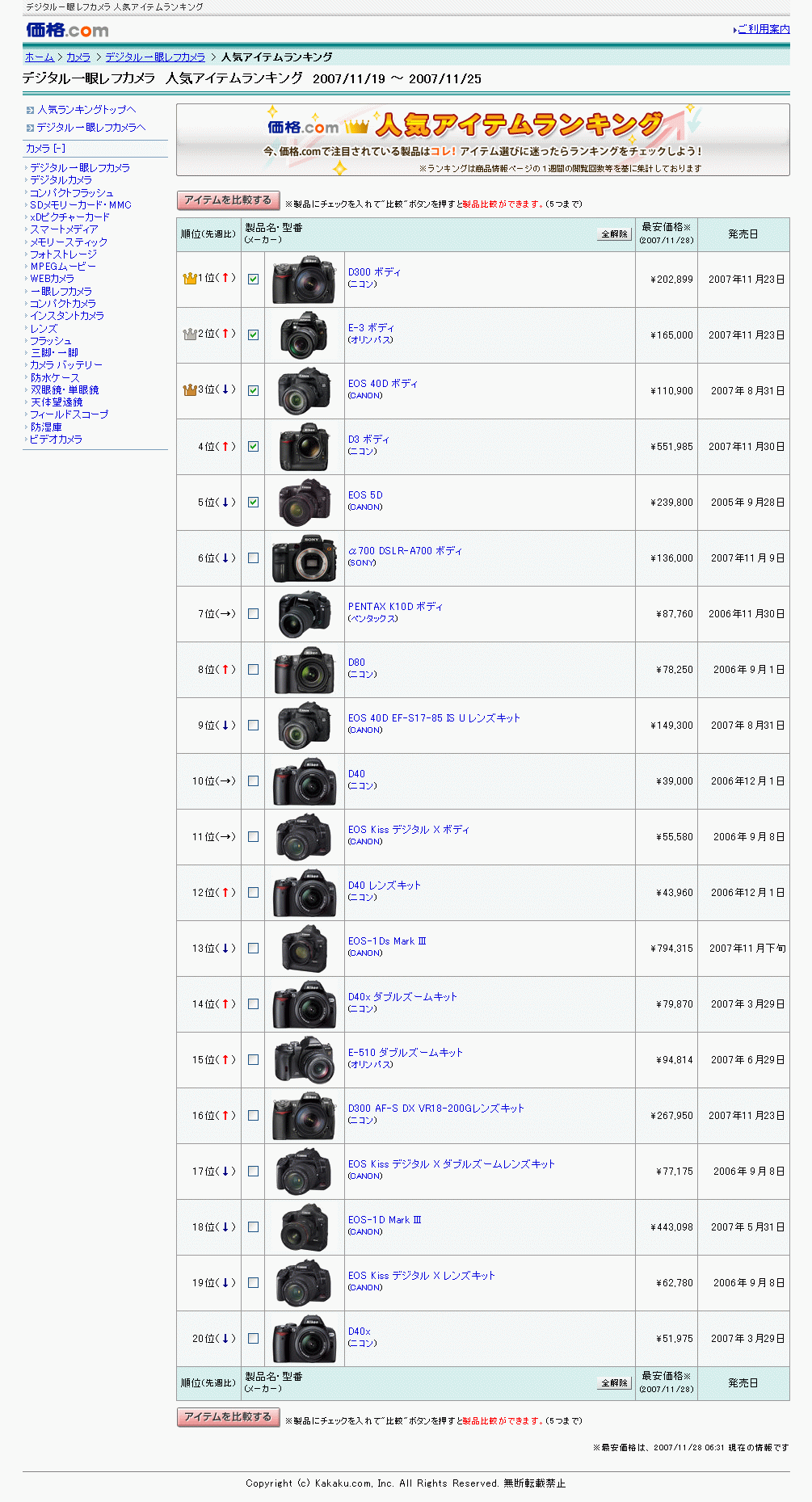Tap the top アイテムを比較する button
812x1502 pixels.
click(229, 200)
